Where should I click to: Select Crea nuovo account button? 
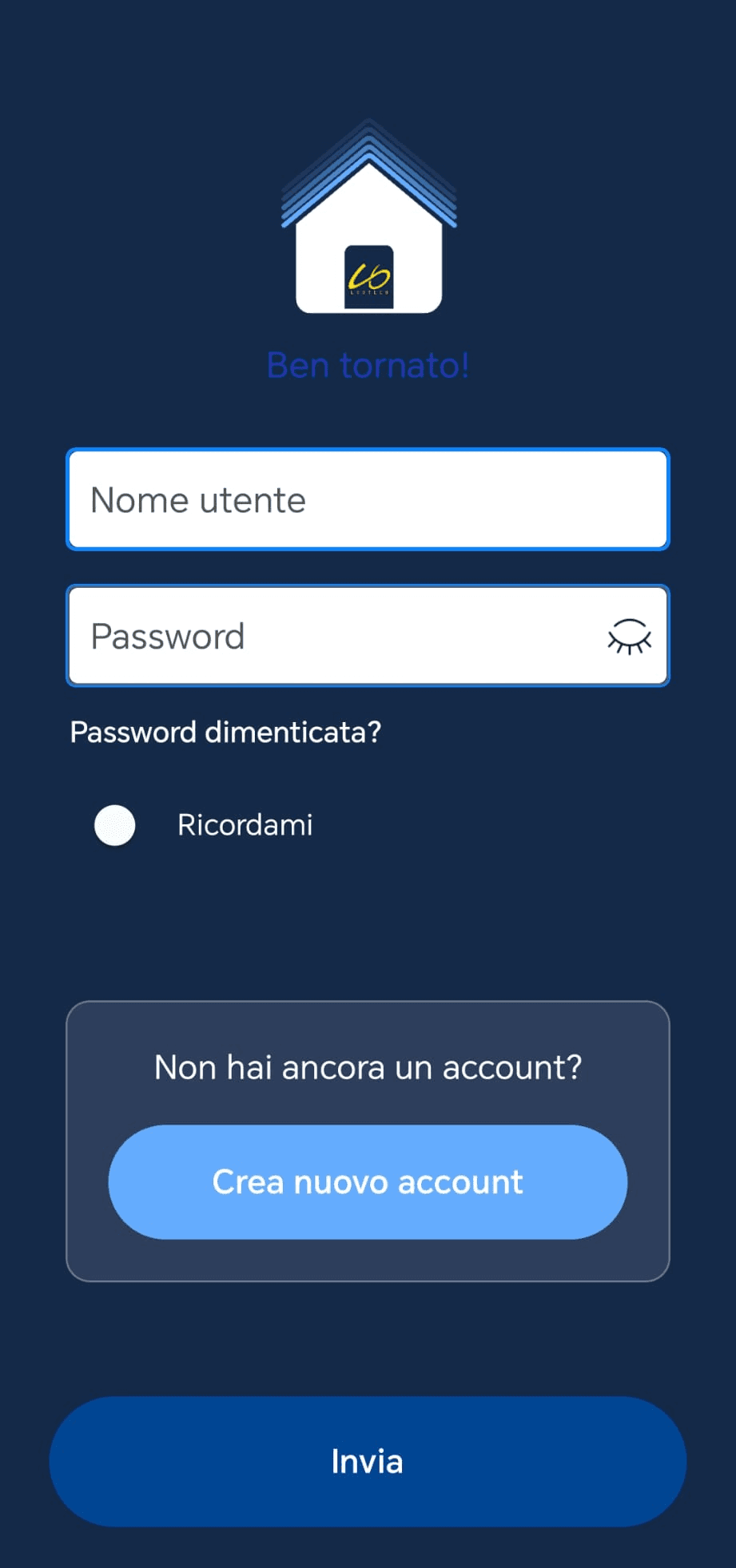(x=367, y=1182)
